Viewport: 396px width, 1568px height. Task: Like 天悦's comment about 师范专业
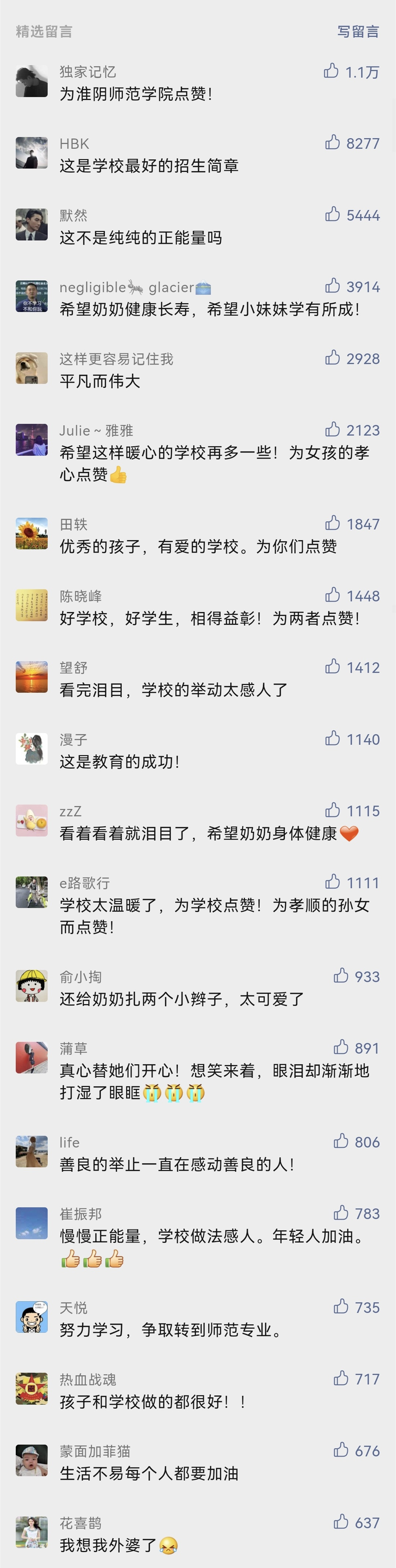[341, 1307]
